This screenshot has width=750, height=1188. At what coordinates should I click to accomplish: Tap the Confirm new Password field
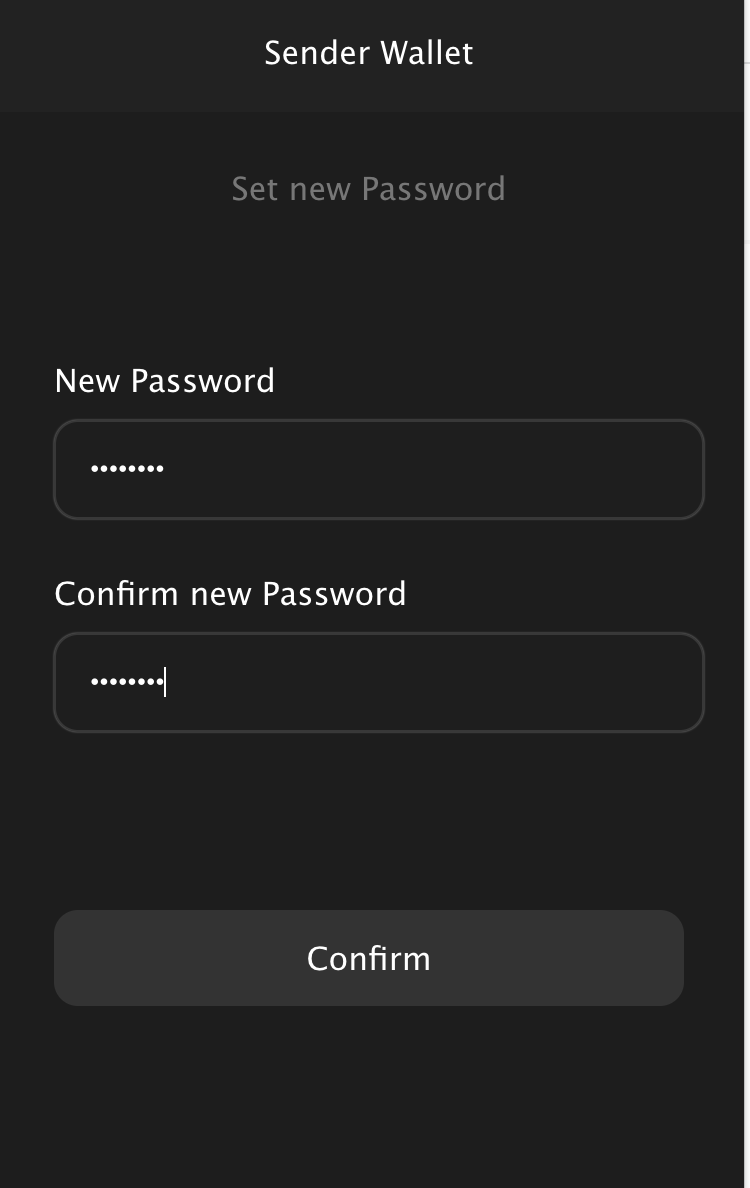(x=379, y=682)
